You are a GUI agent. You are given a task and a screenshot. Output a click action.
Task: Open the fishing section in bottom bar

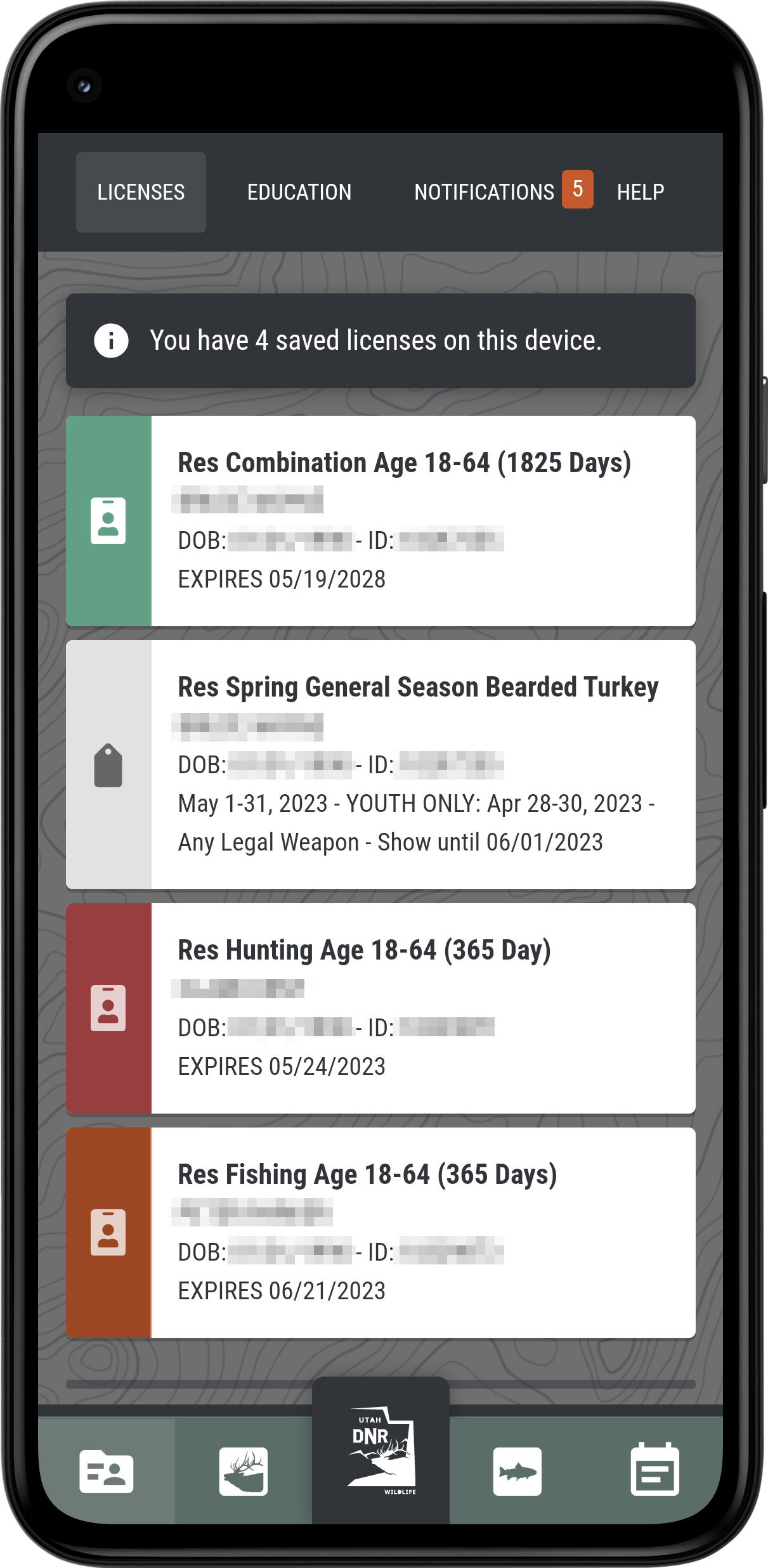(517, 1471)
